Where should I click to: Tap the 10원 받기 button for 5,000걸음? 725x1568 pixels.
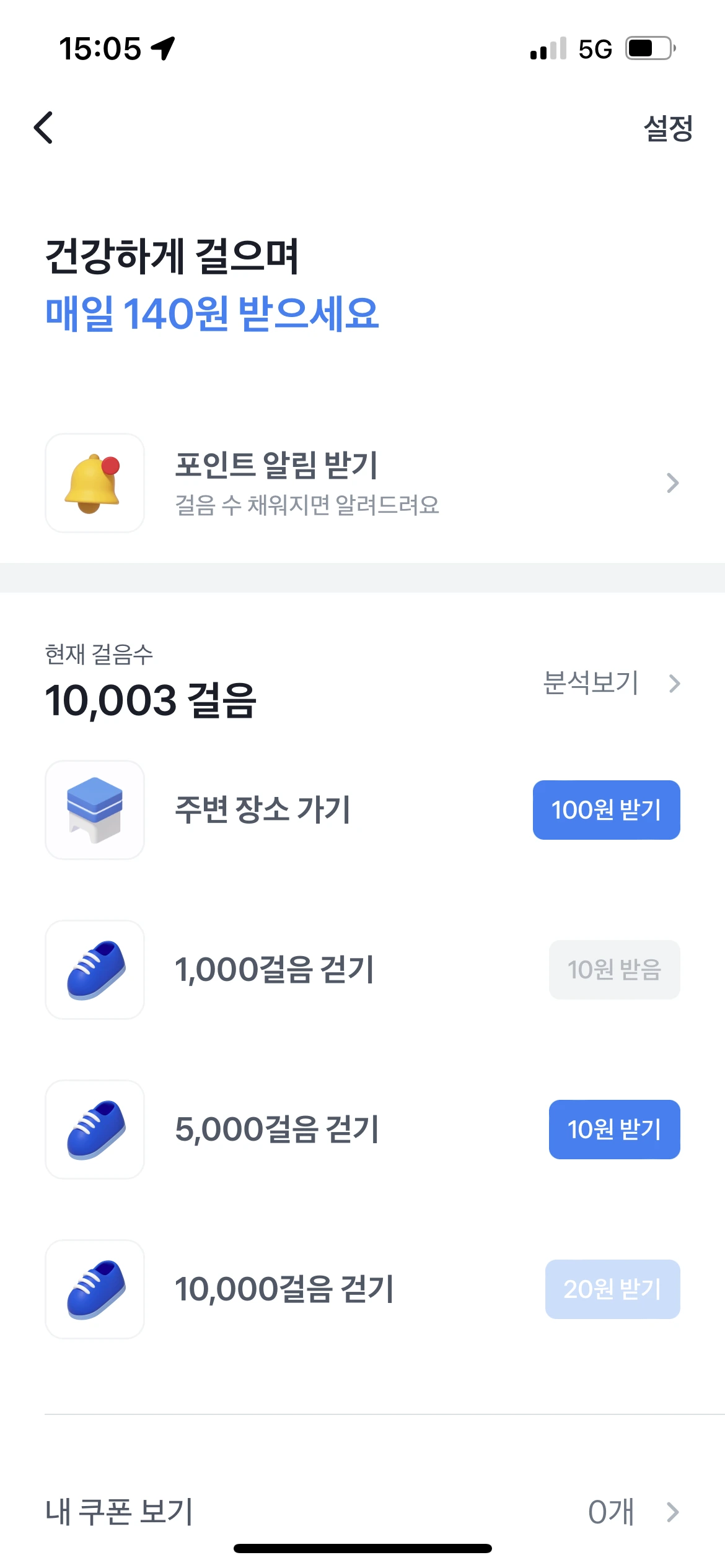pos(613,1130)
